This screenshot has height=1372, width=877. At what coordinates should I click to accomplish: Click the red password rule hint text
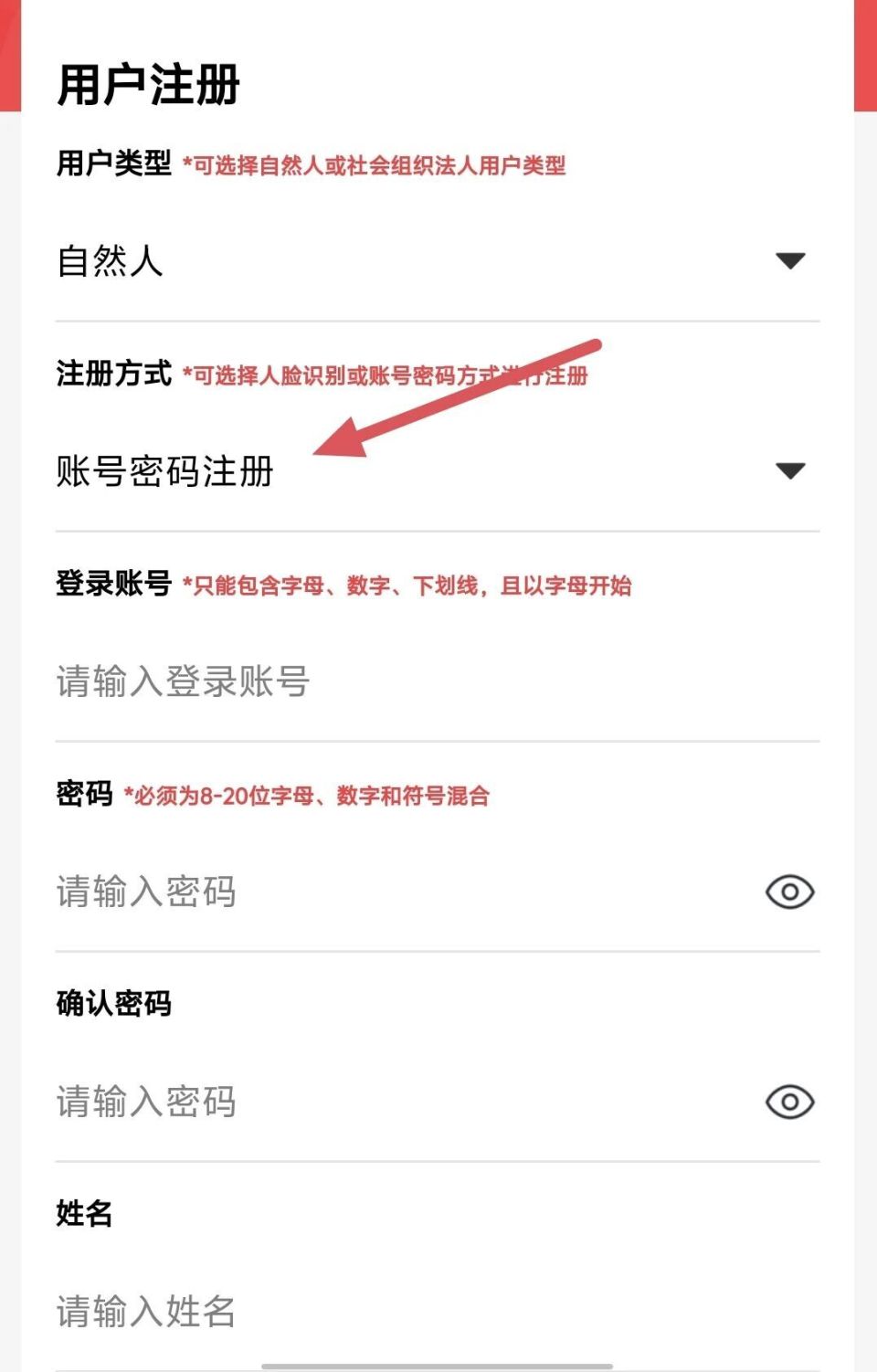[308, 797]
